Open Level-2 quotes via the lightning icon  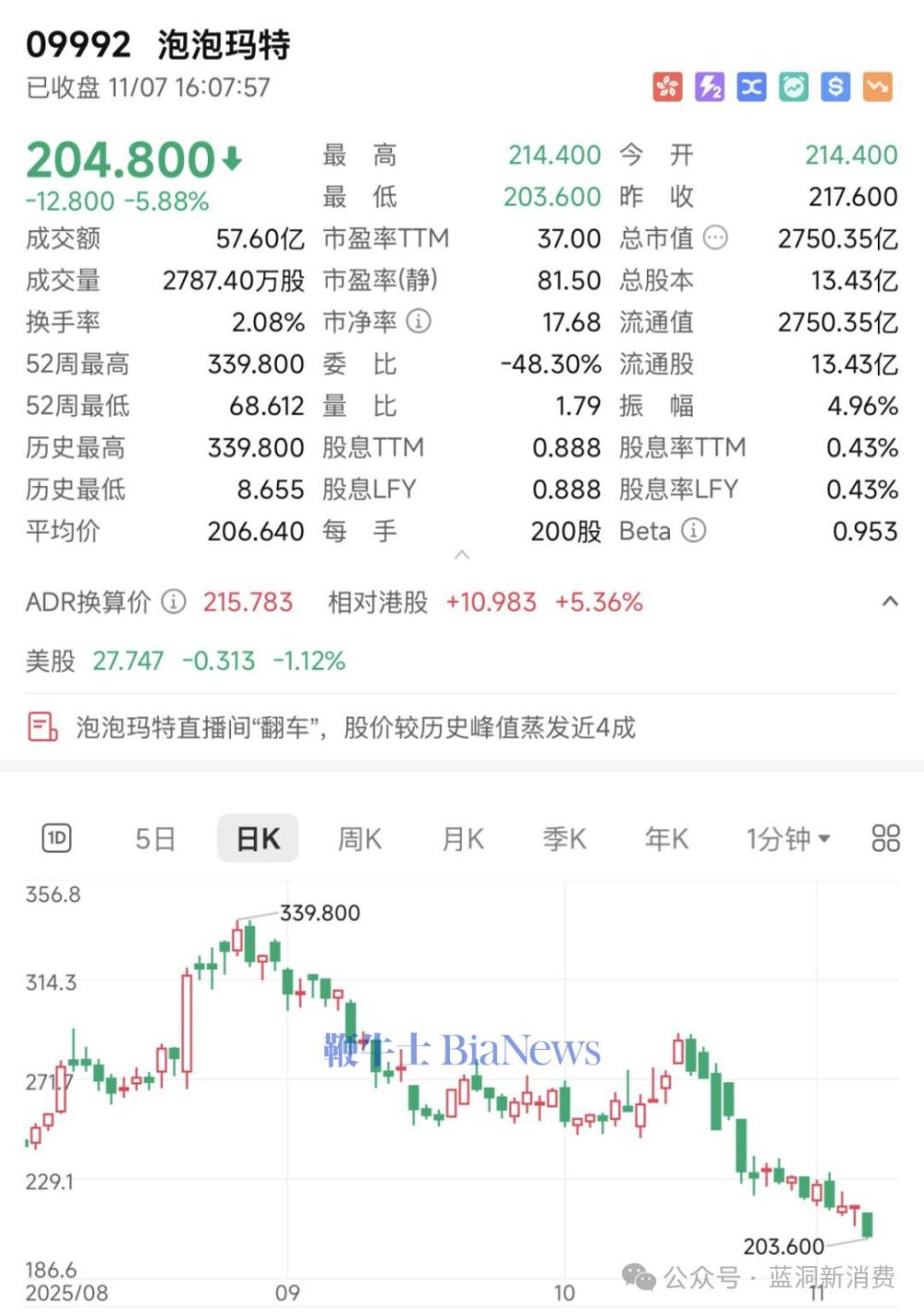(708, 87)
